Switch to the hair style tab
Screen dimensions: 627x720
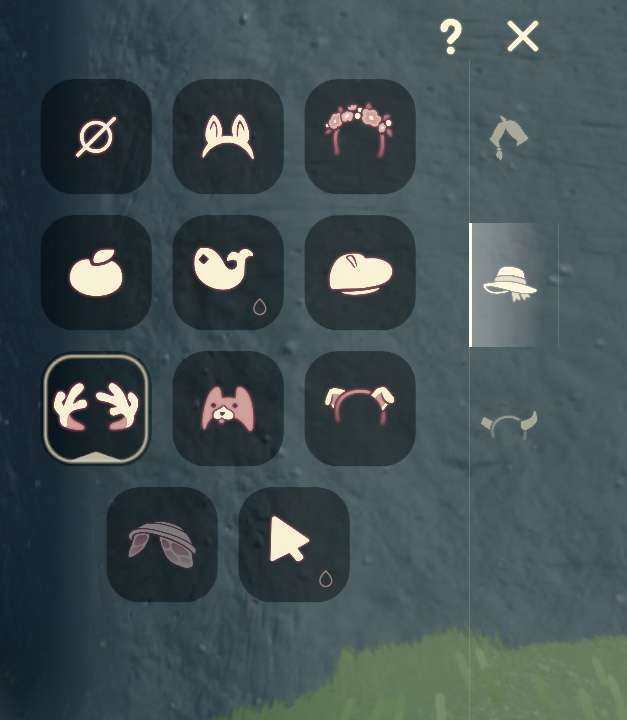click(510, 138)
